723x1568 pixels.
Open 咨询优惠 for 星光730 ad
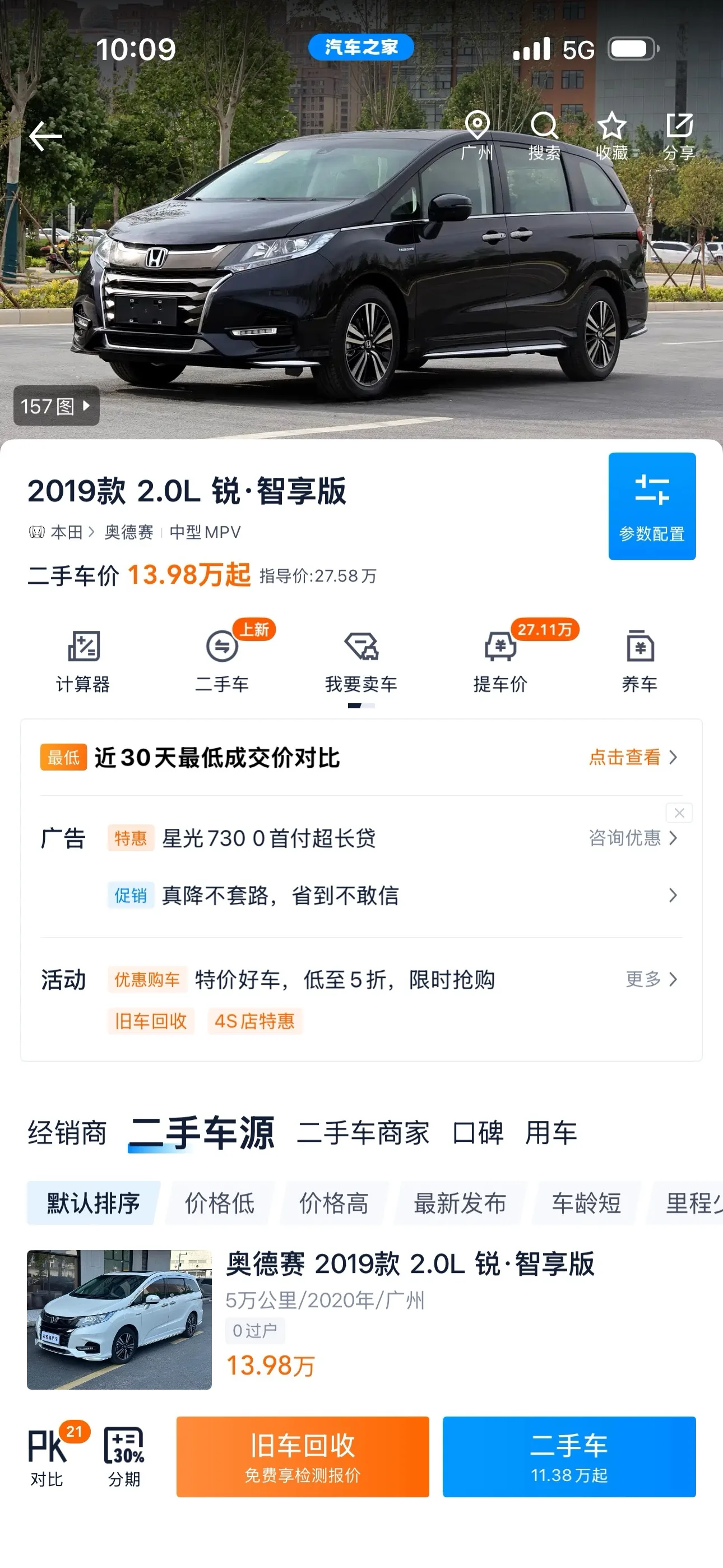point(633,838)
